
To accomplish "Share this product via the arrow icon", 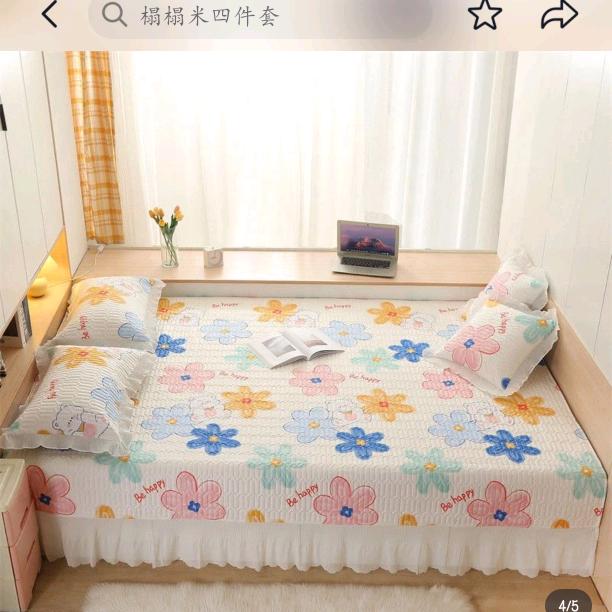I will tap(559, 14).
